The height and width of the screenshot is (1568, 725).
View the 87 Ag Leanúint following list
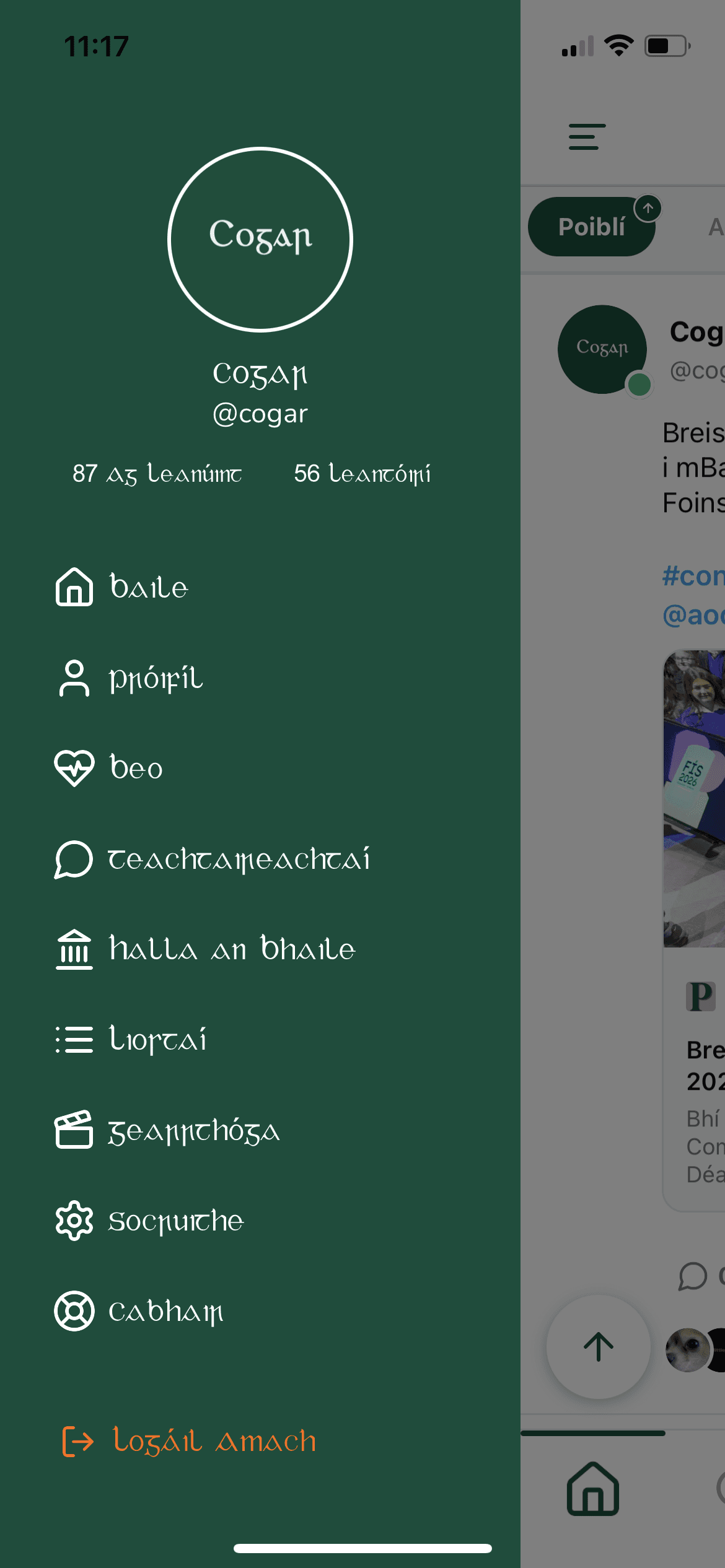click(x=157, y=474)
